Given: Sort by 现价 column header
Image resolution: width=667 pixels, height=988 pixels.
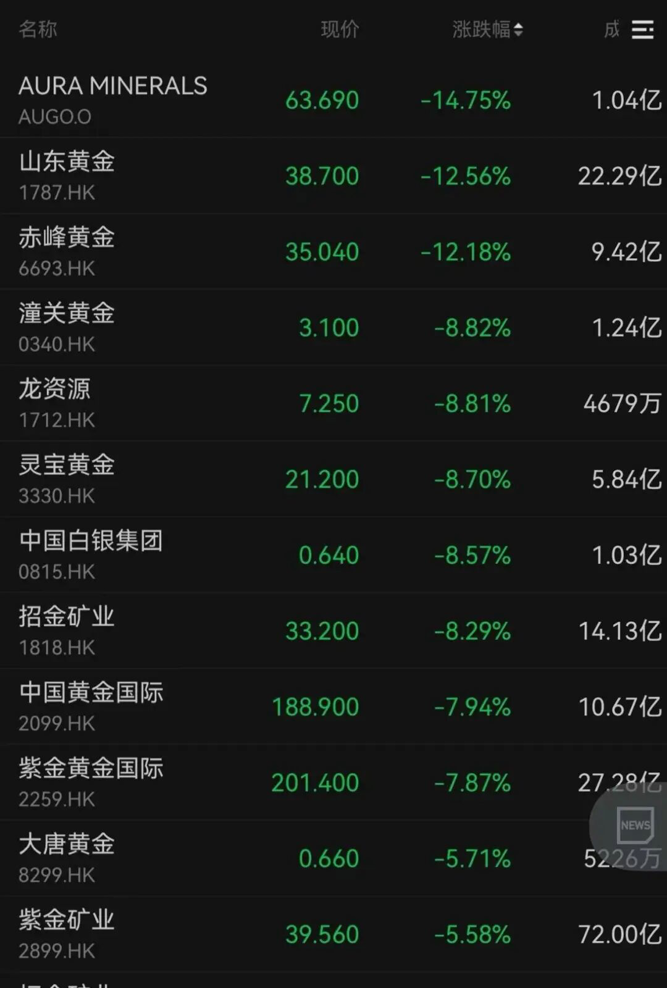Looking at the screenshot, I should point(339,30).
